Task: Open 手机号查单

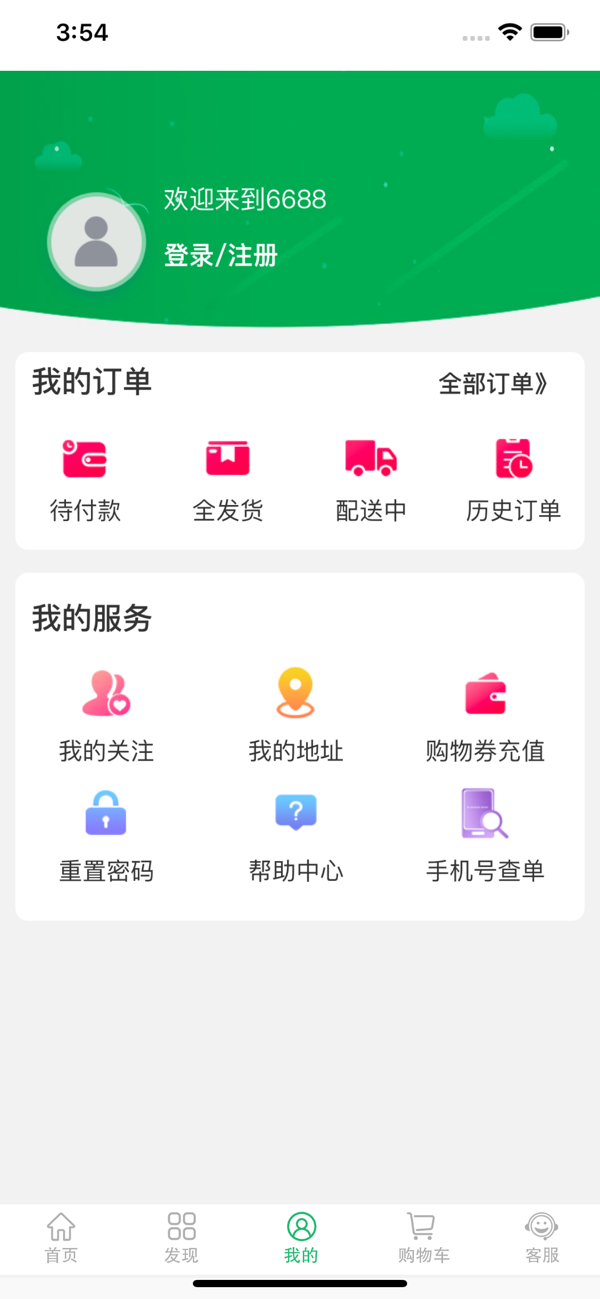Action: [485, 836]
